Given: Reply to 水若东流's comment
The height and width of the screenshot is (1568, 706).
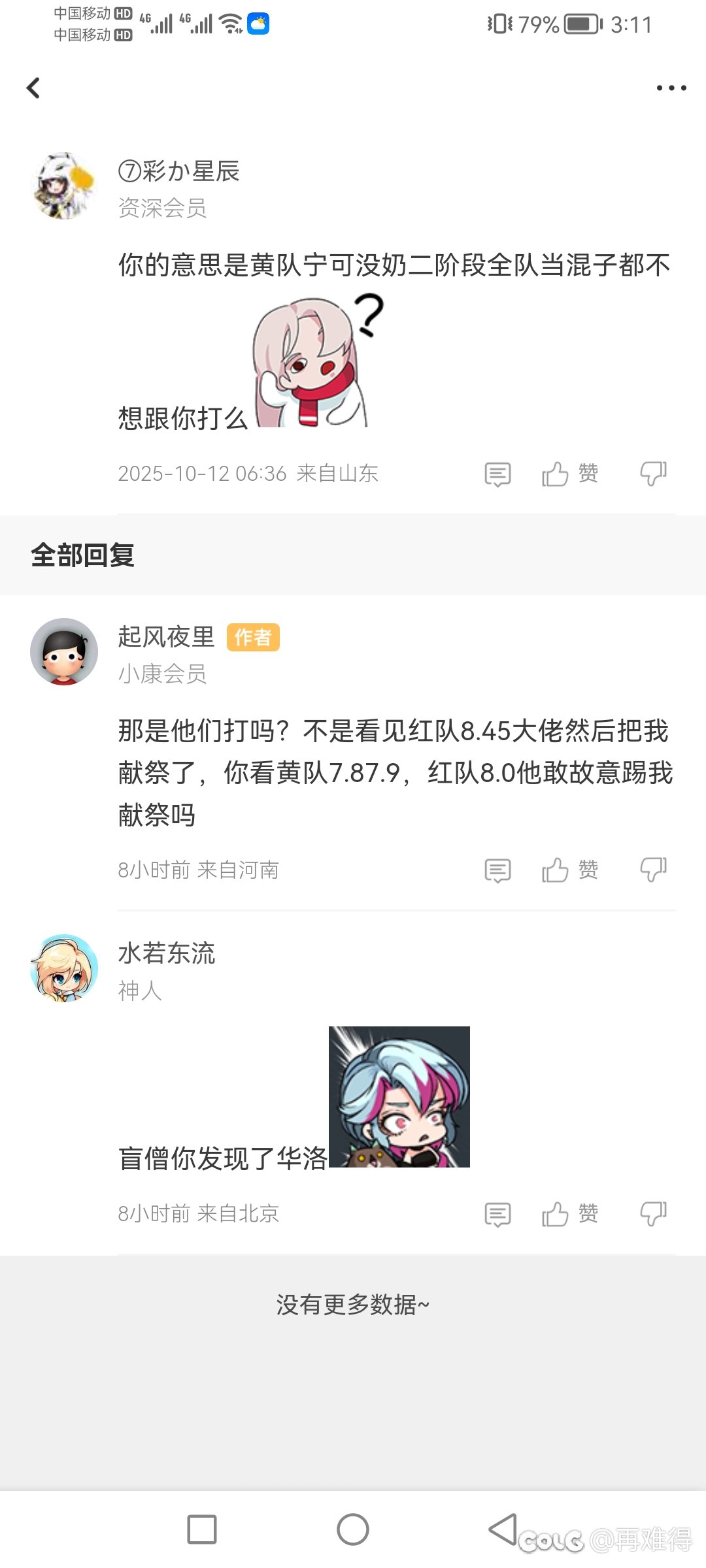Looking at the screenshot, I should click(x=497, y=1215).
